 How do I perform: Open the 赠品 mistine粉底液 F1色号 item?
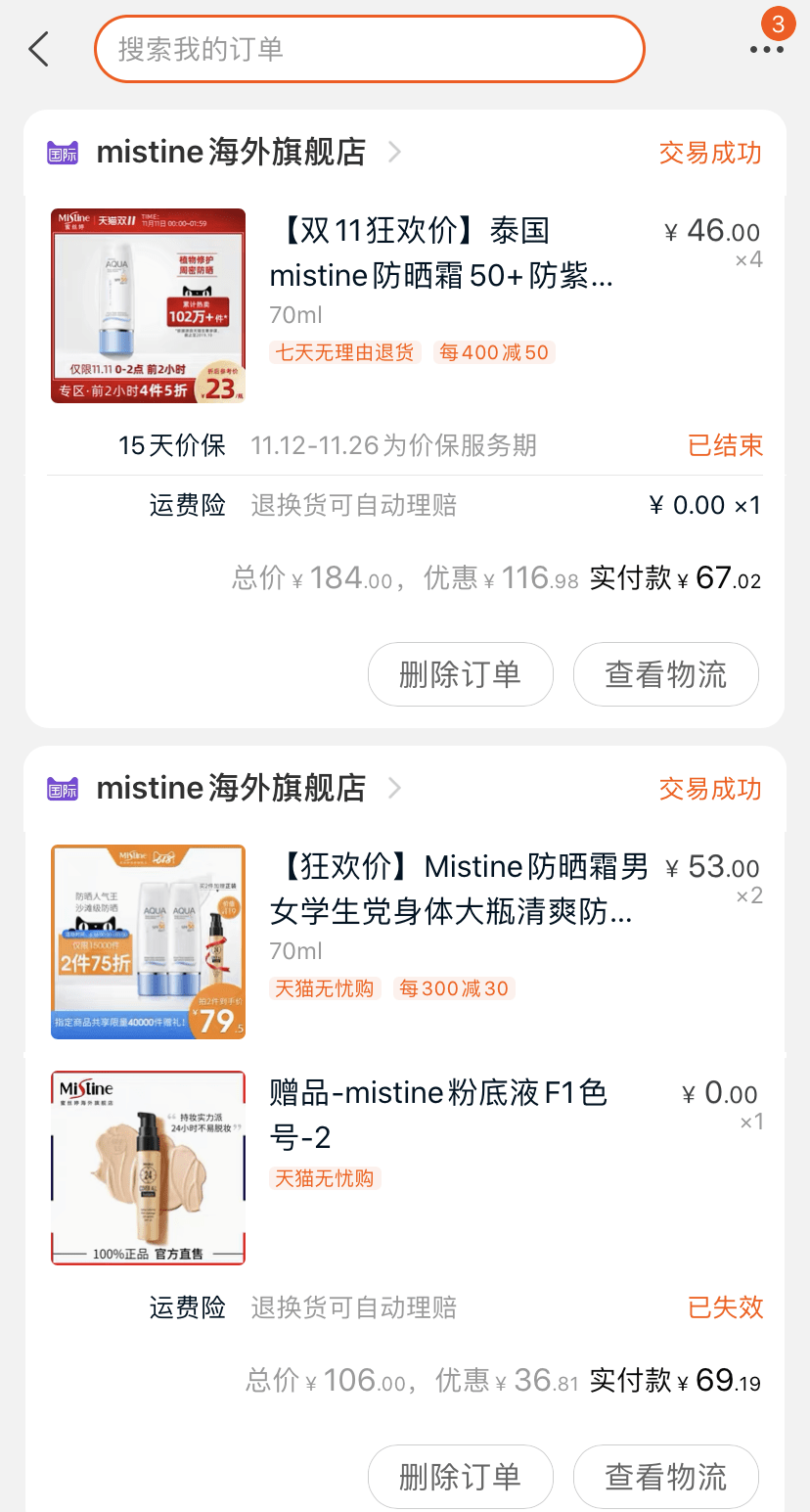438,1116
